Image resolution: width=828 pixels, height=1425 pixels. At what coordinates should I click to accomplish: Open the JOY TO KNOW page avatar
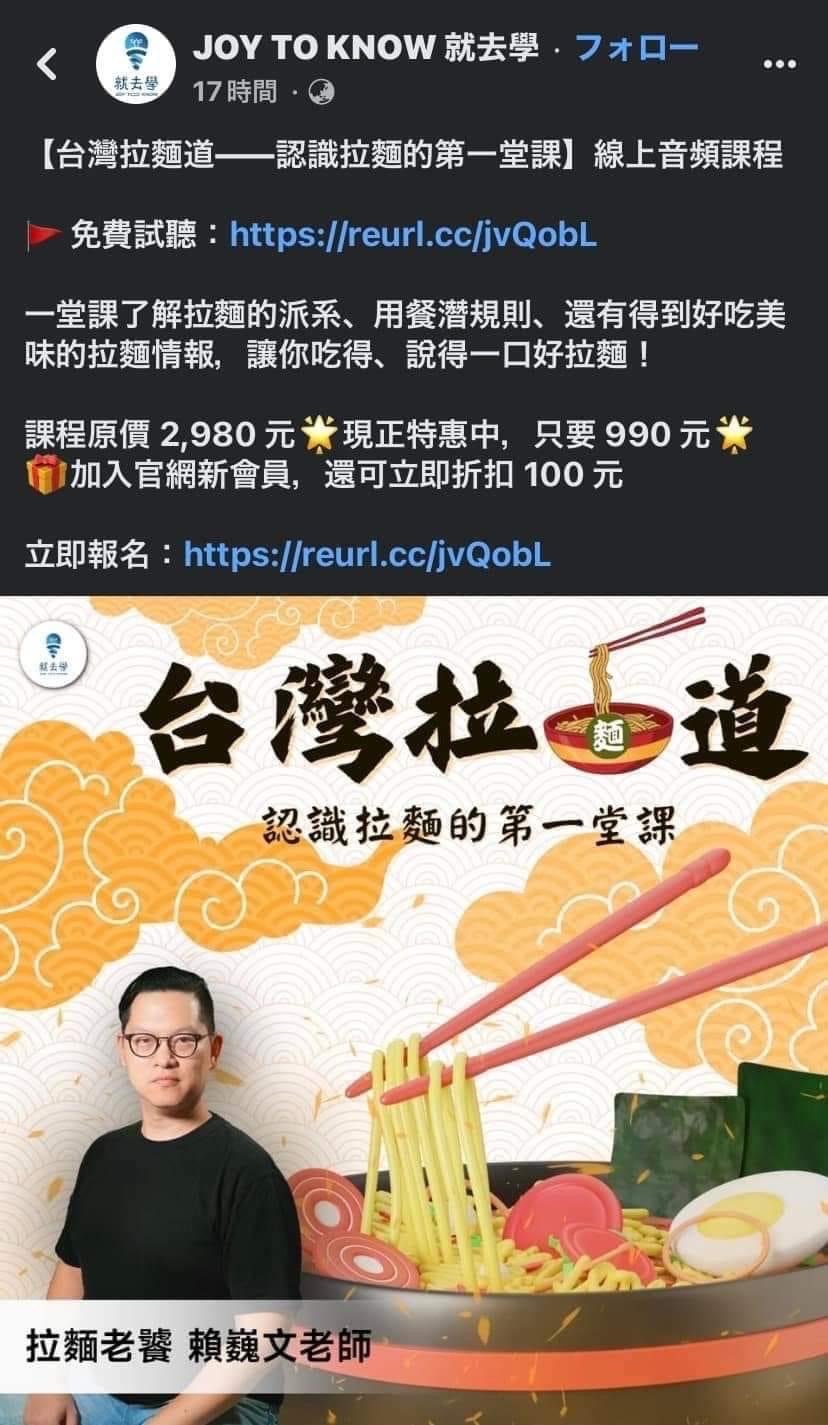135,66
